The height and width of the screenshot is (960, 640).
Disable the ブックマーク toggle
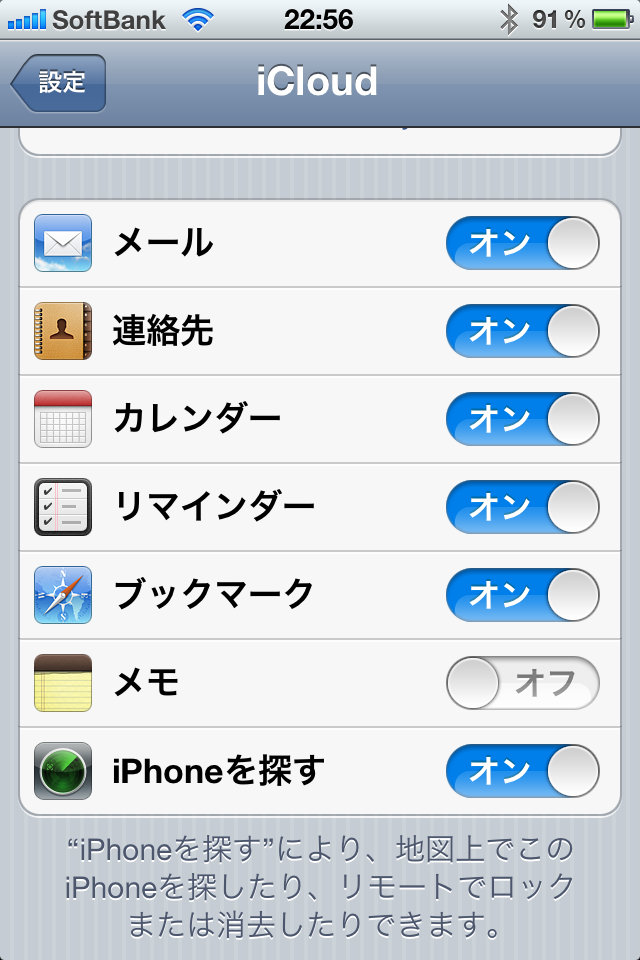[x=522, y=595]
